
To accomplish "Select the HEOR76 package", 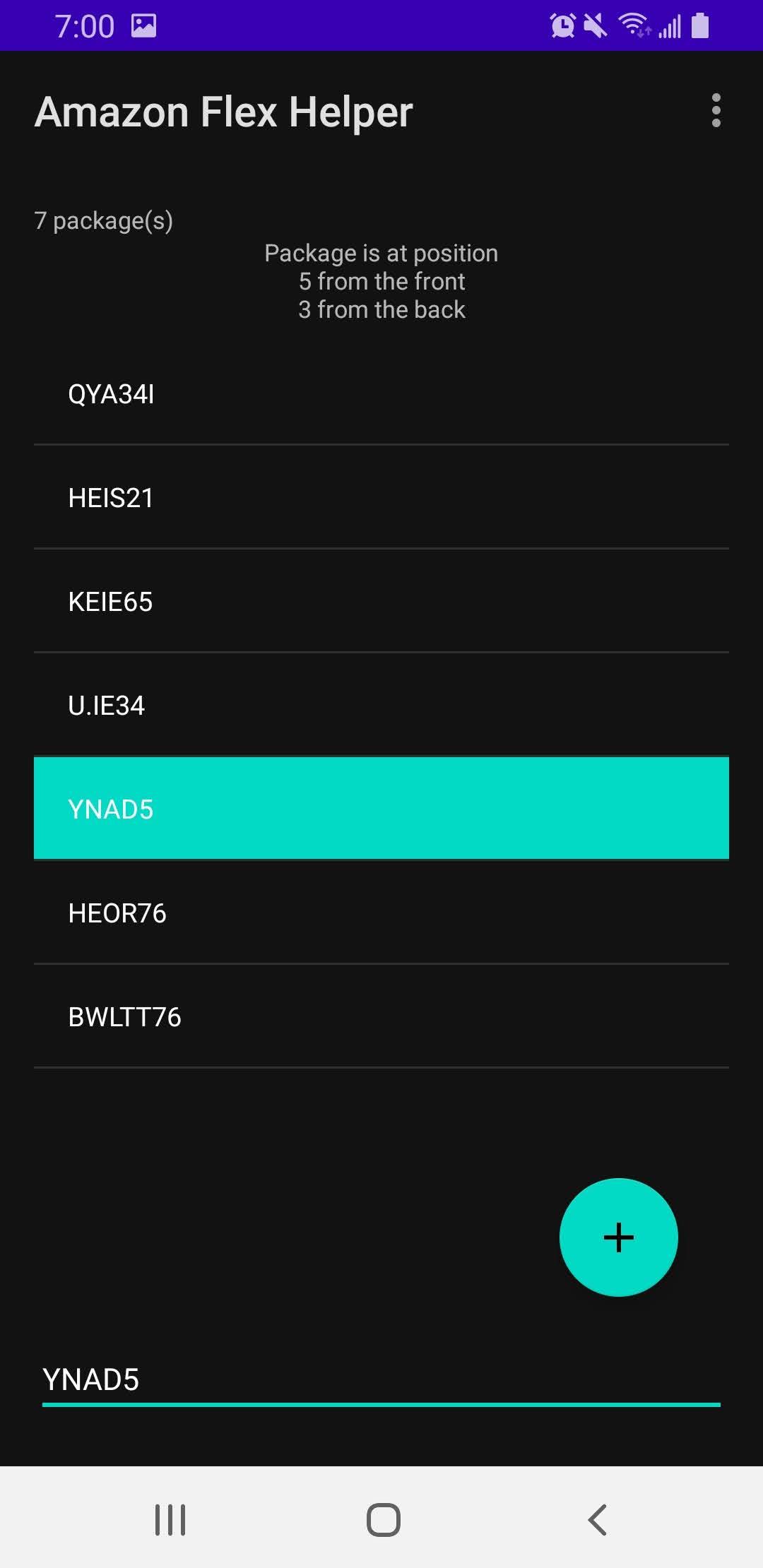I will 381,913.
